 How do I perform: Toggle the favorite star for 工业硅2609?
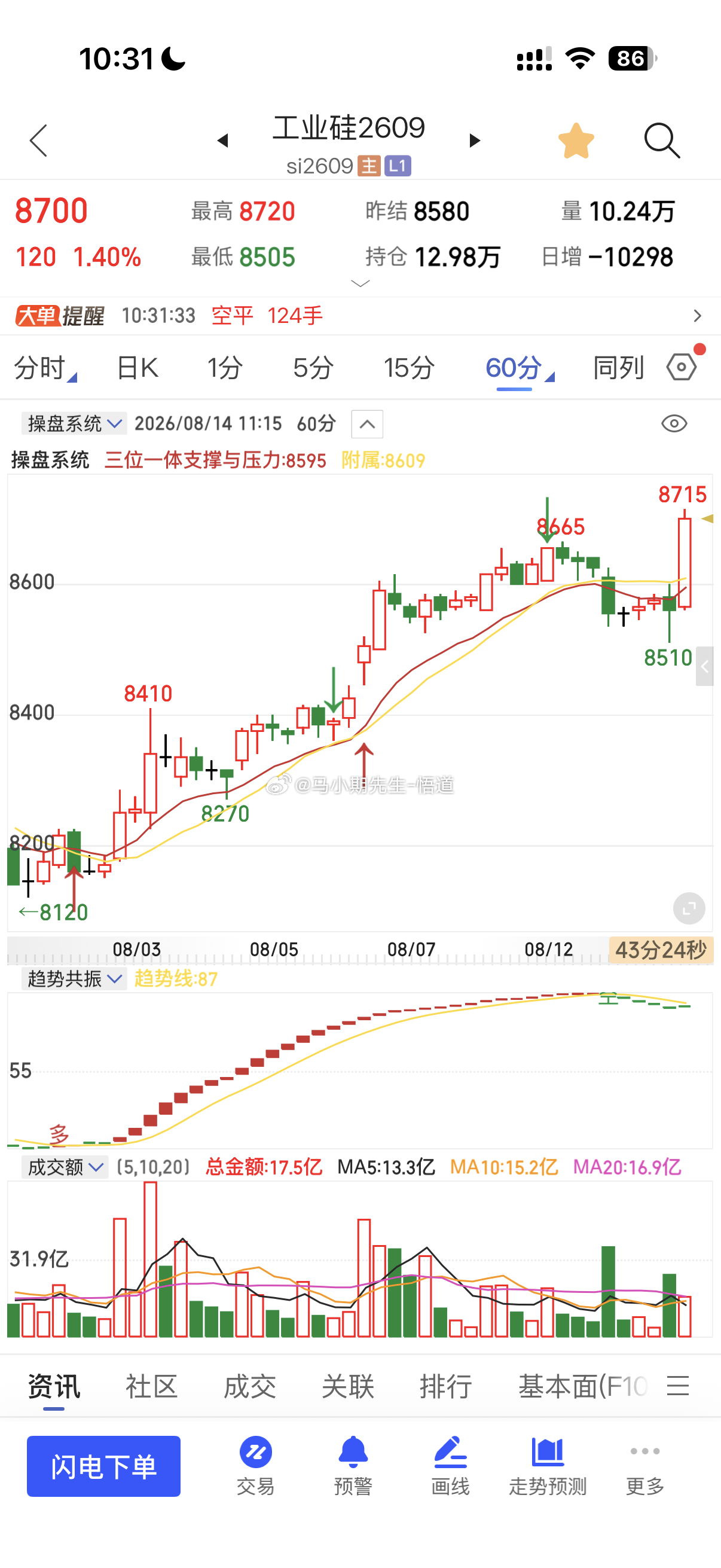[x=576, y=141]
